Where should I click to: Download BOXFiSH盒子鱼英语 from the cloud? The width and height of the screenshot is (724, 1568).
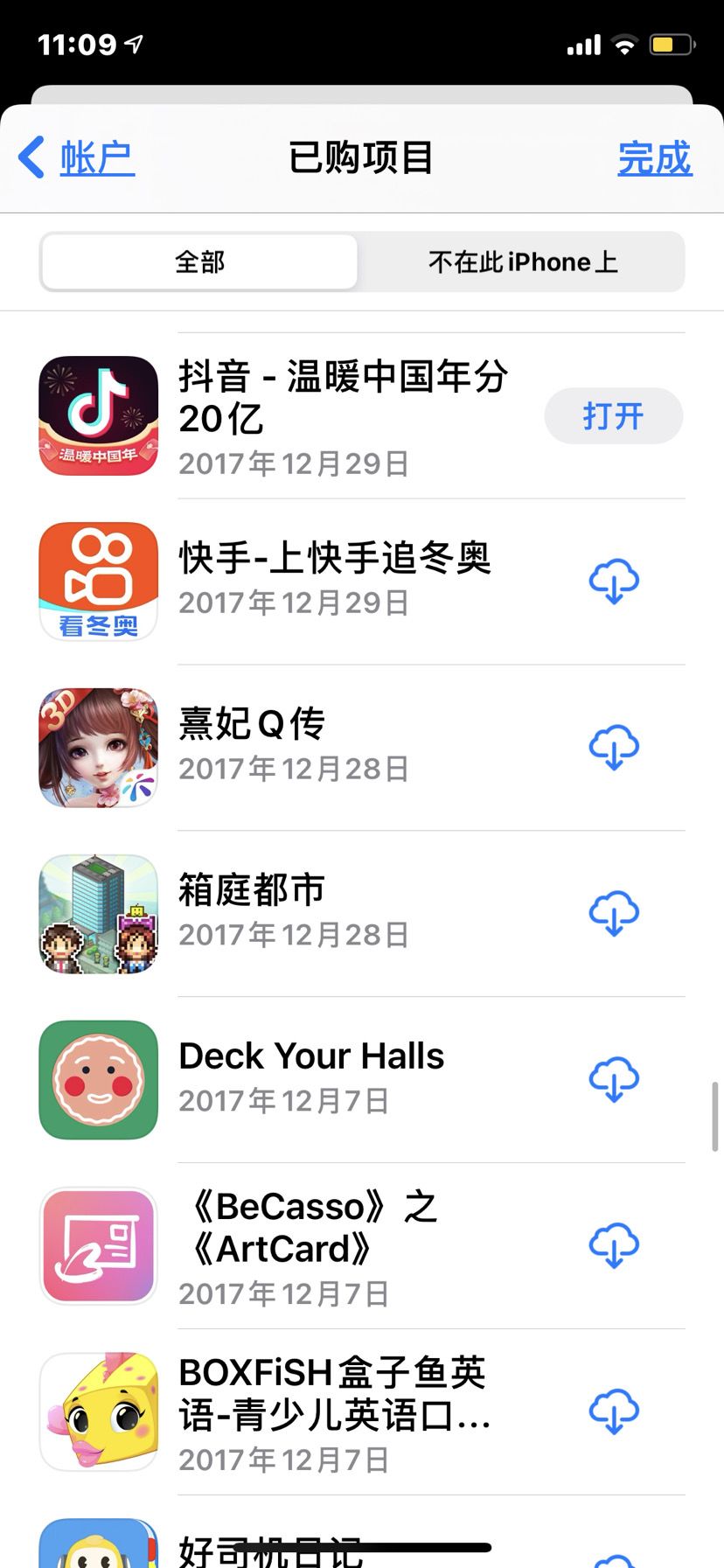[614, 1412]
